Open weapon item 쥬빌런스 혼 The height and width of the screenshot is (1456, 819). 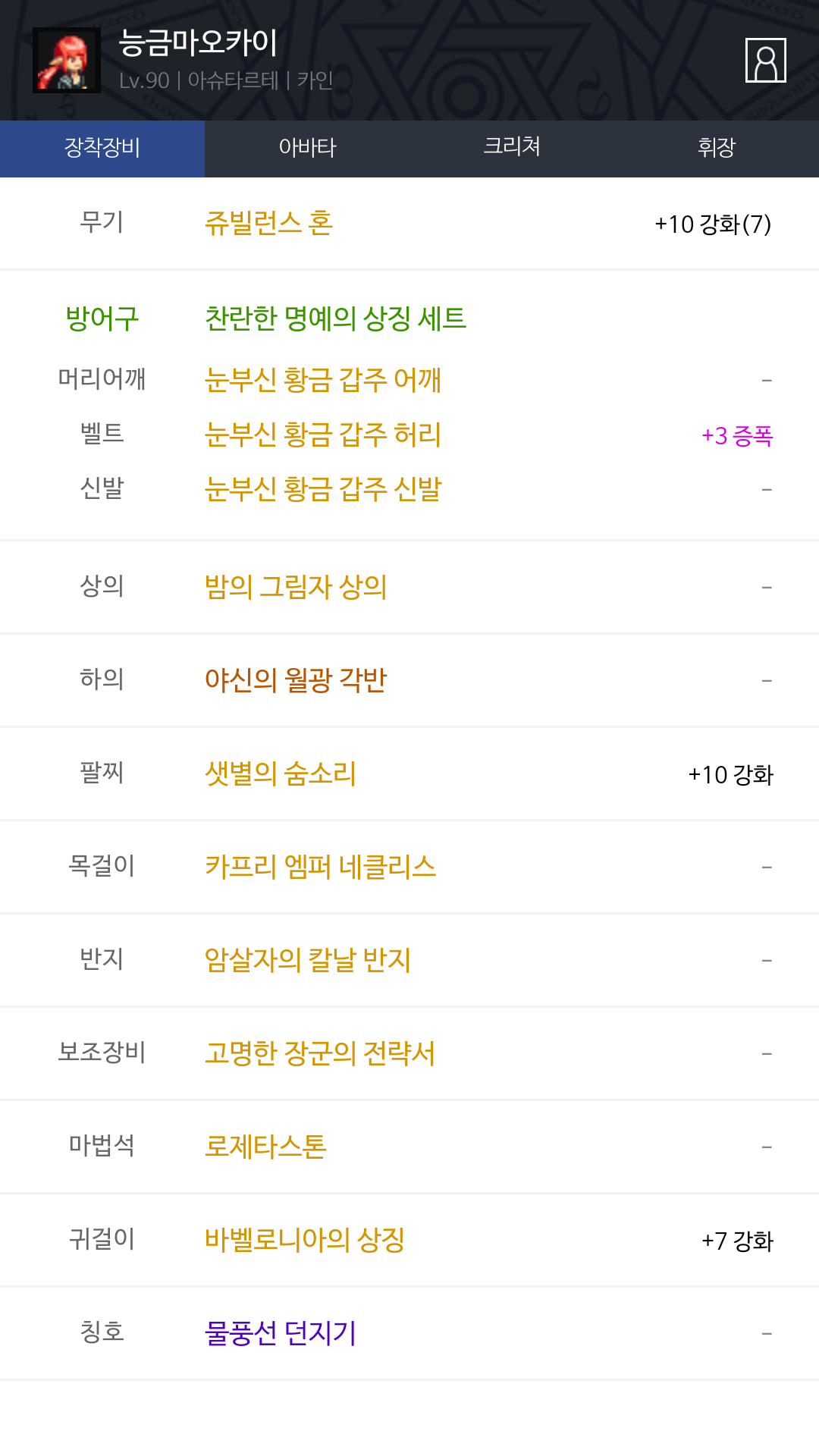268,223
